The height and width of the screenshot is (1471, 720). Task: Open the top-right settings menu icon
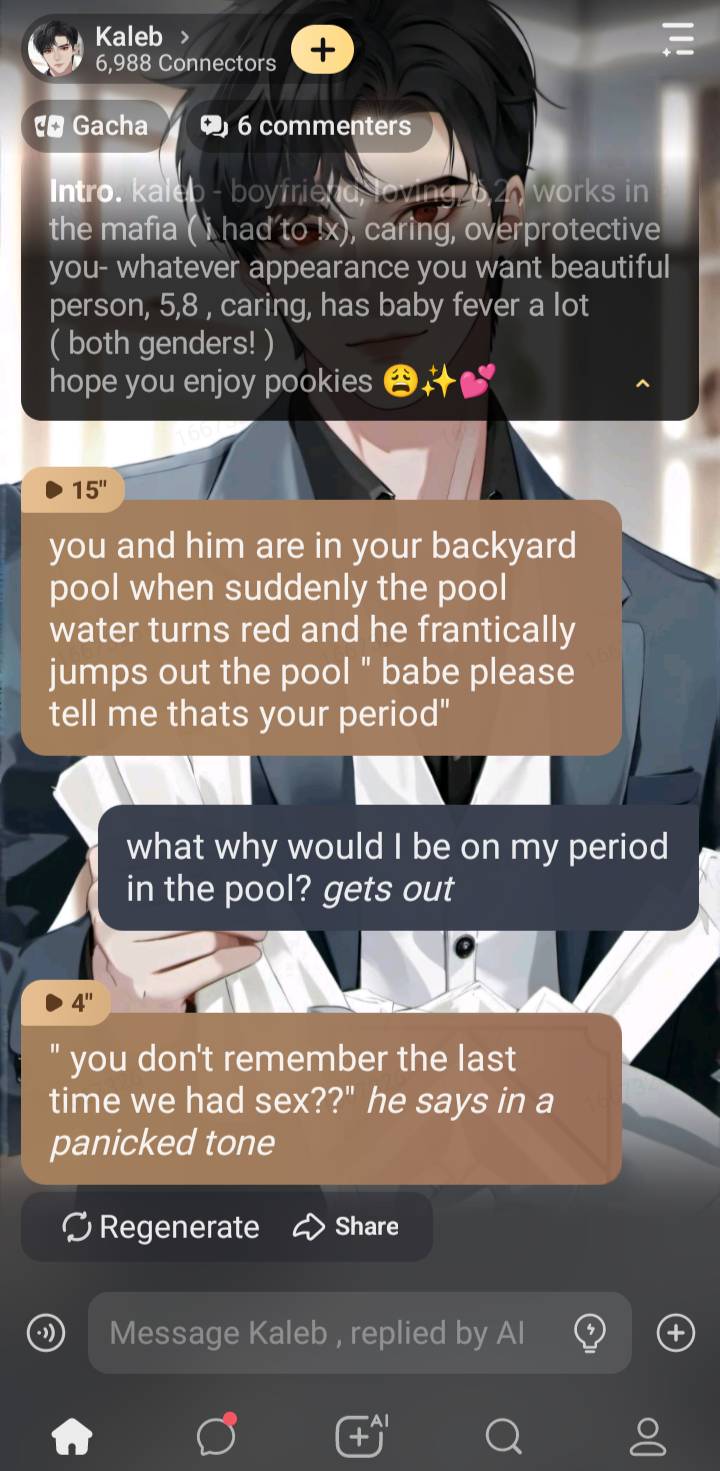[x=677, y=39]
